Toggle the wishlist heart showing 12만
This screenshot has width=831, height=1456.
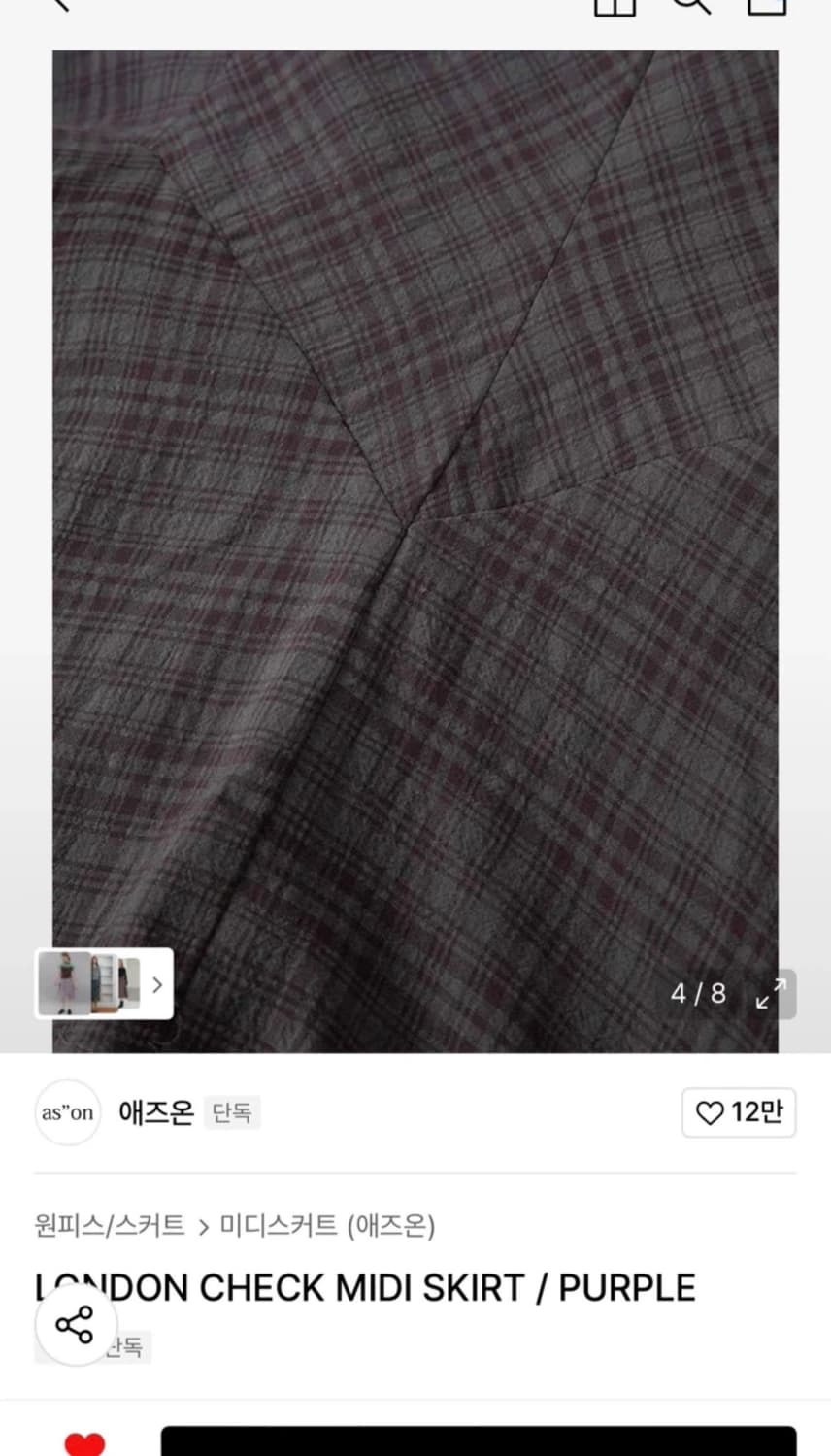[x=739, y=1113]
